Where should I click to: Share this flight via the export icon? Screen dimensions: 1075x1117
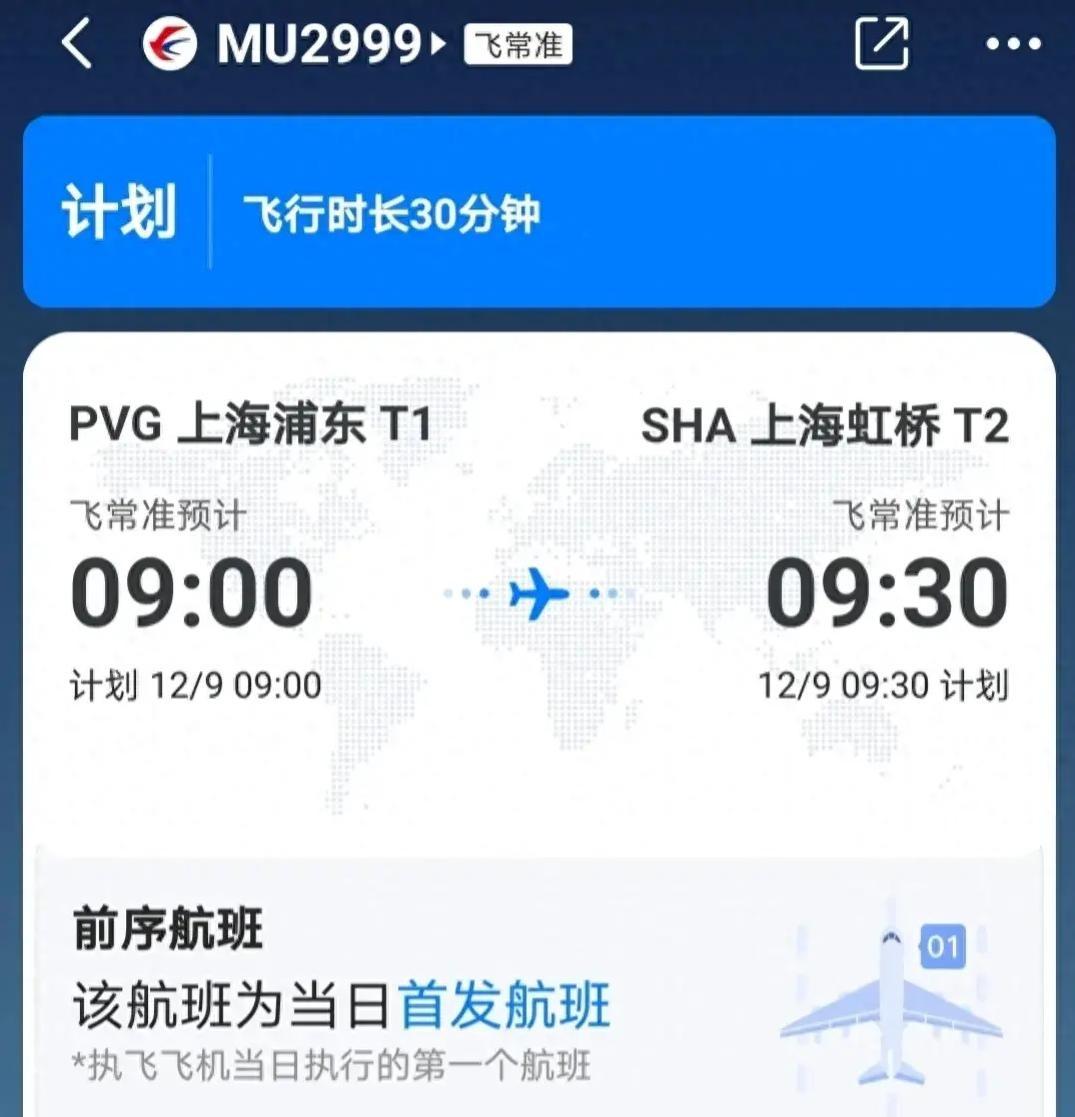[881, 44]
